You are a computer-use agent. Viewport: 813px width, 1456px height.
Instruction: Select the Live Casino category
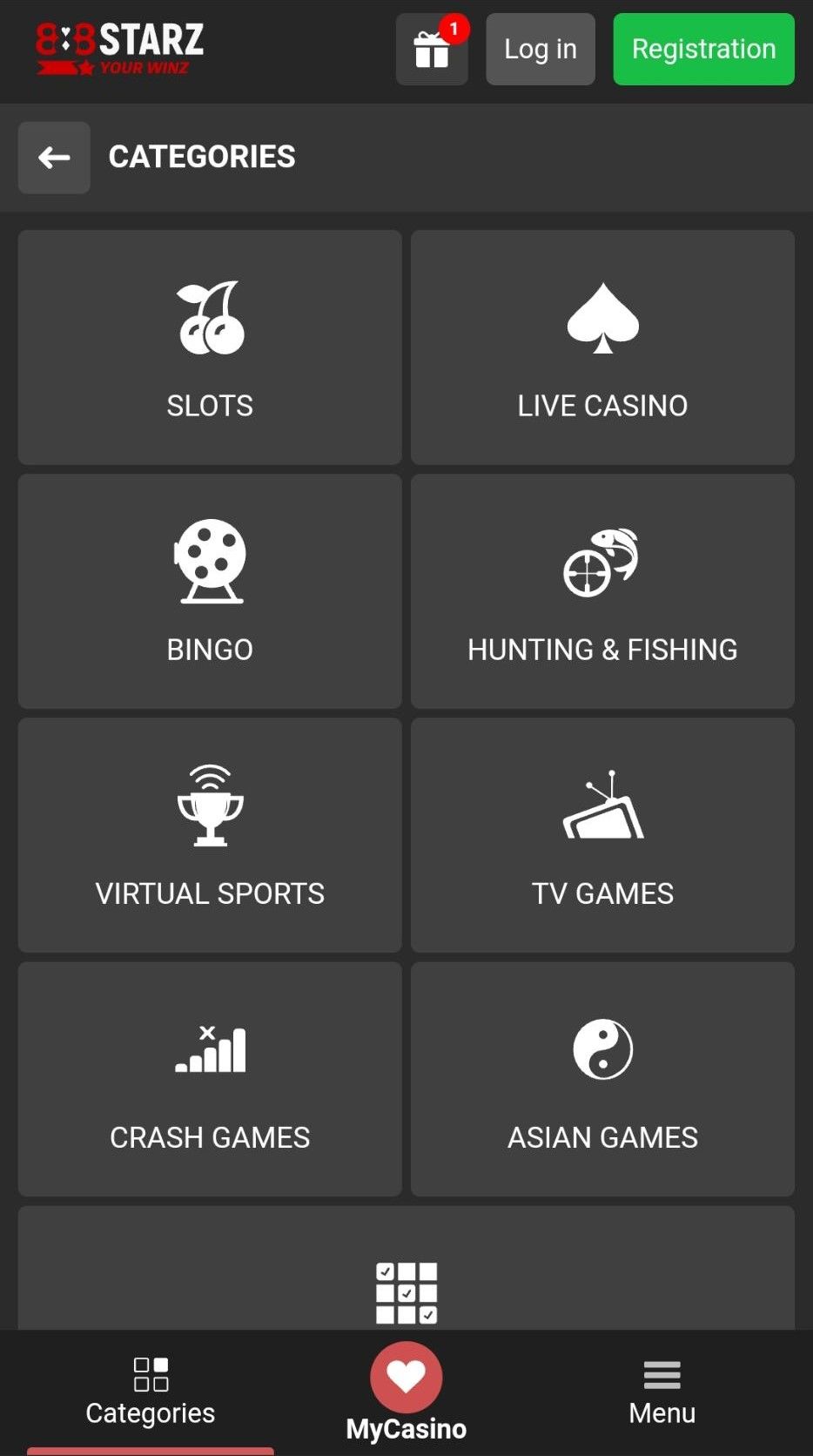(x=602, y=347)
